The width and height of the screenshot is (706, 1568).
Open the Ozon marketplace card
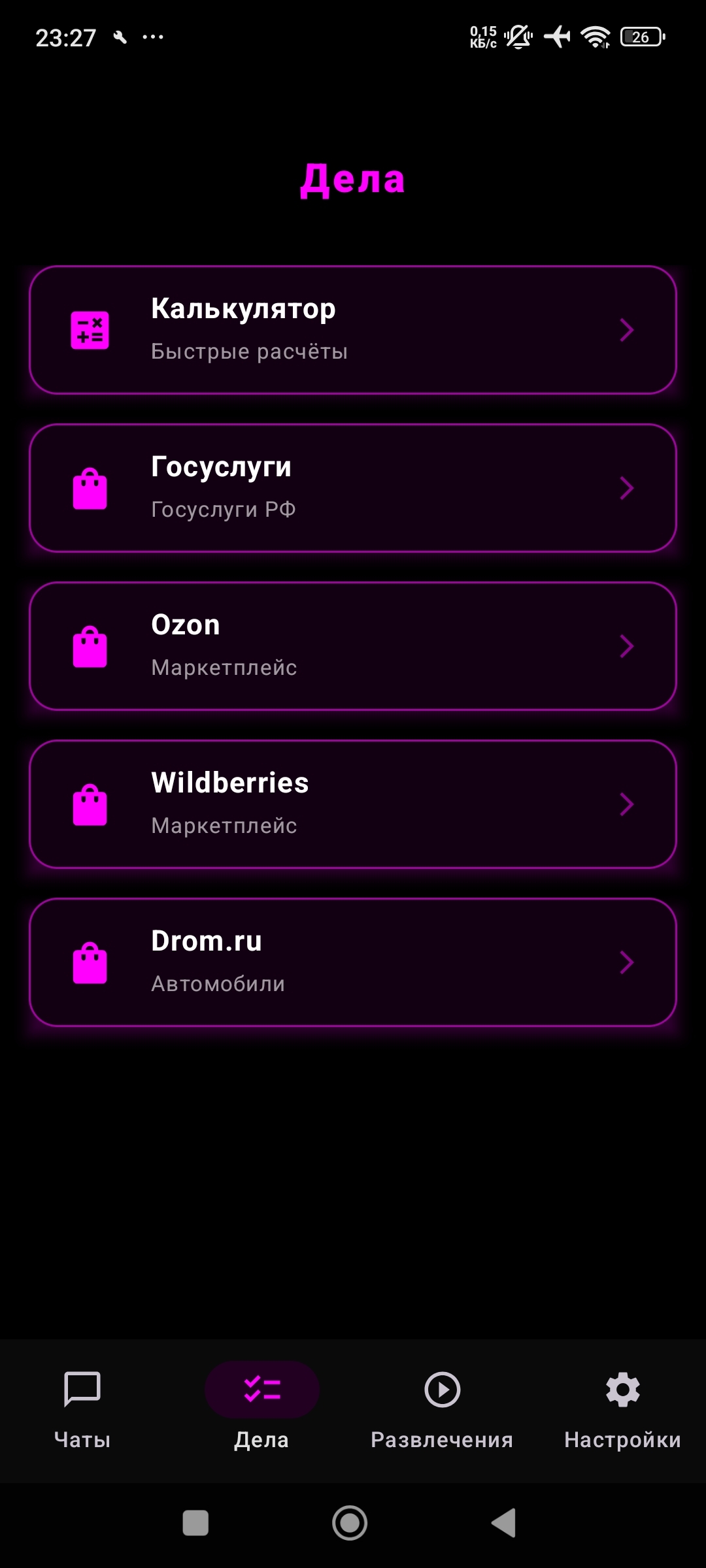[x=353, y=646]
